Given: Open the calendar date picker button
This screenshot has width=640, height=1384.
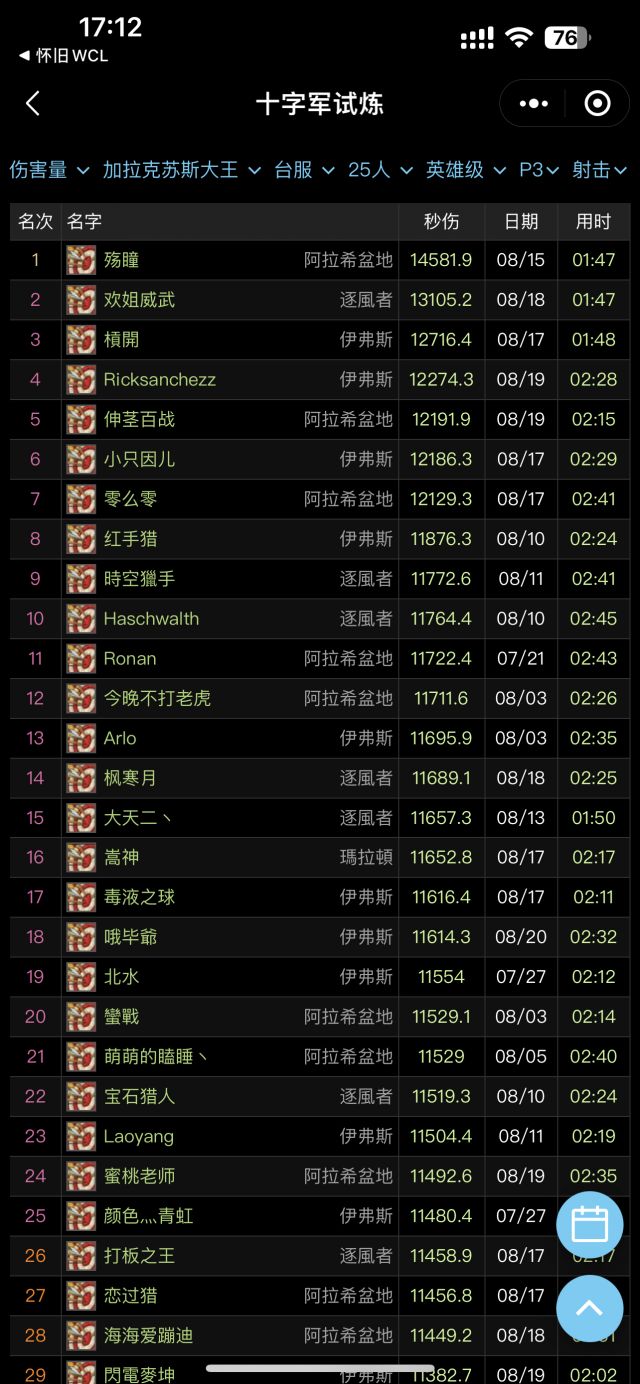Looking at the screenshot, I should click(589, 1225).
